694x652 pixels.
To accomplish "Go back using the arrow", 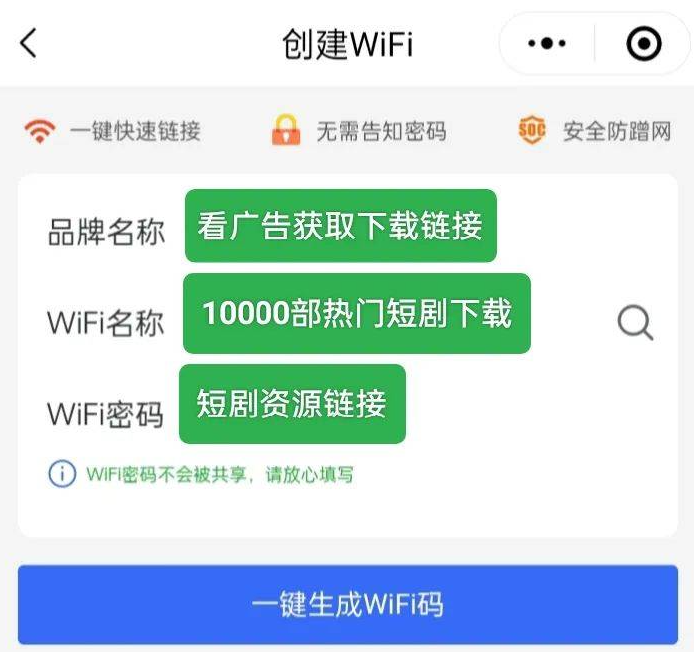I will coord(29,43).
